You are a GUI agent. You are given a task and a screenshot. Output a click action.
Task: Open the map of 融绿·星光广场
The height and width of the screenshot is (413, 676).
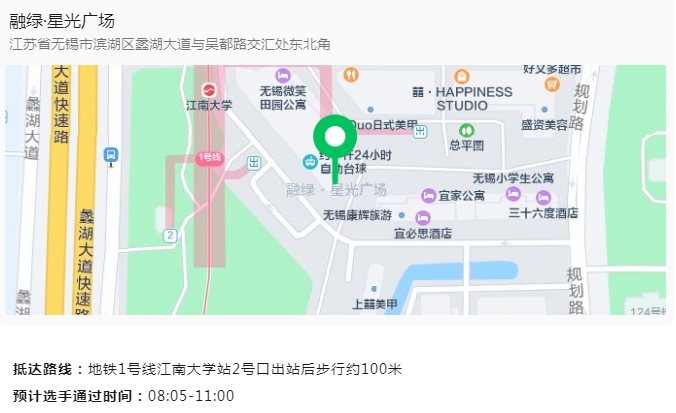click(336, 190)
